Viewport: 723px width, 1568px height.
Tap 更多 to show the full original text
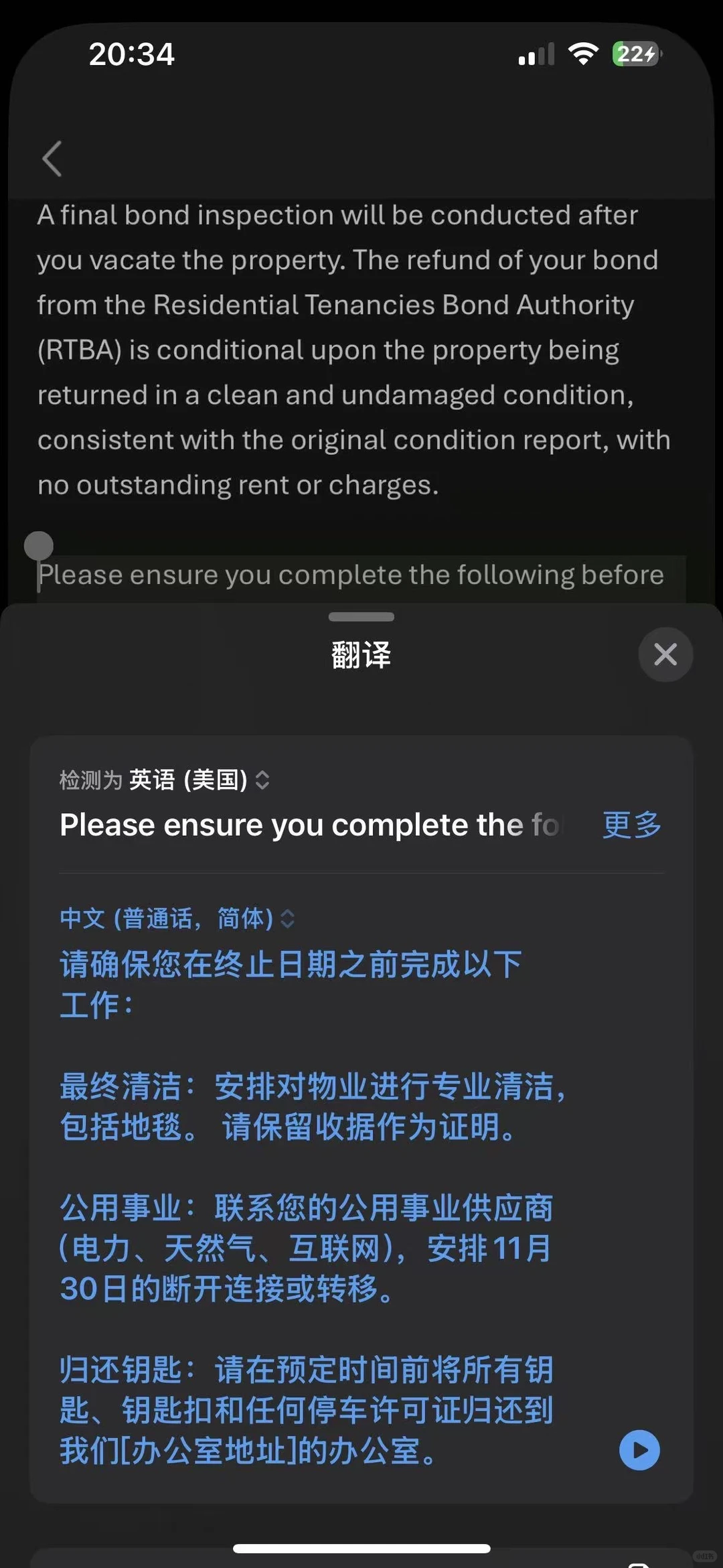click(631, 825)
